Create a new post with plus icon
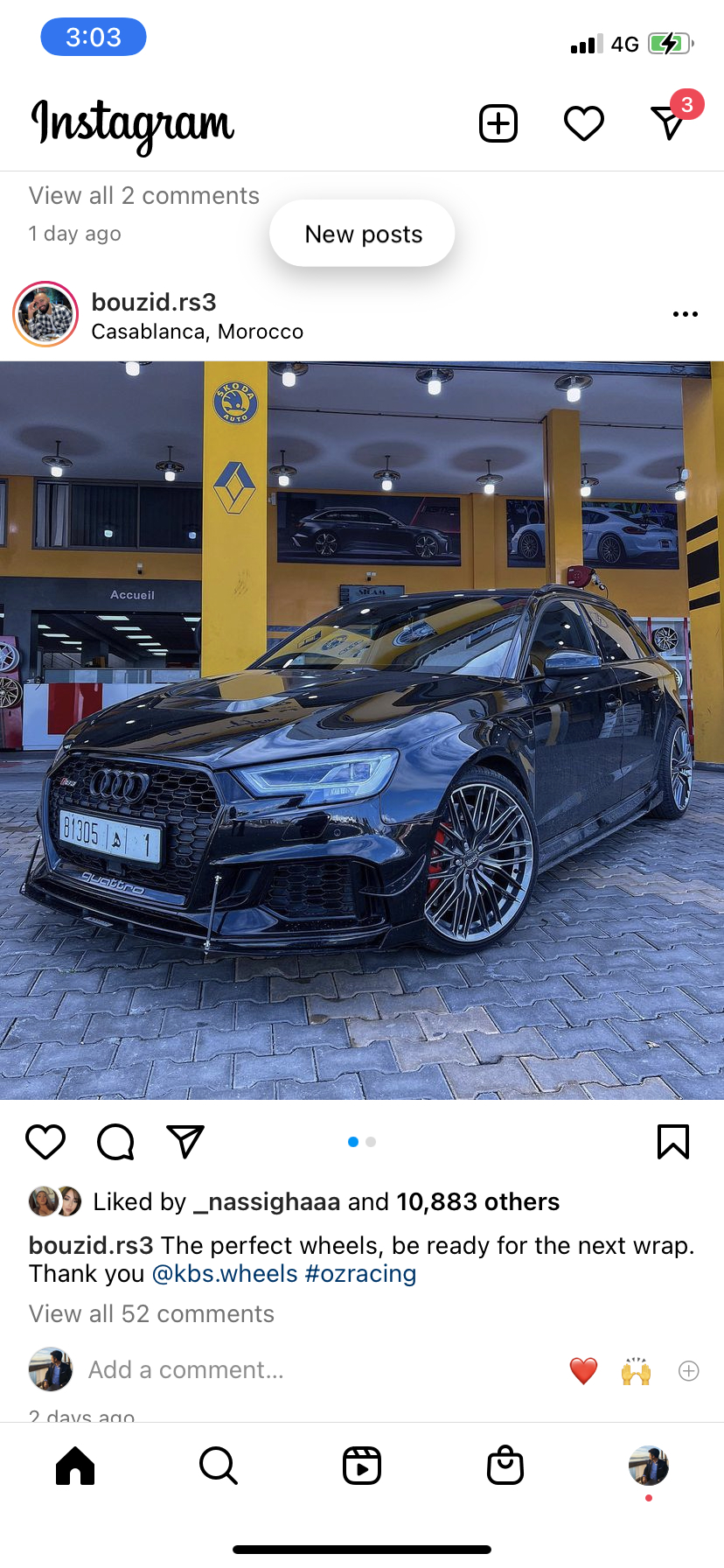The height and width of the screenshot is (1568, 724). click(x=498, y=123)
